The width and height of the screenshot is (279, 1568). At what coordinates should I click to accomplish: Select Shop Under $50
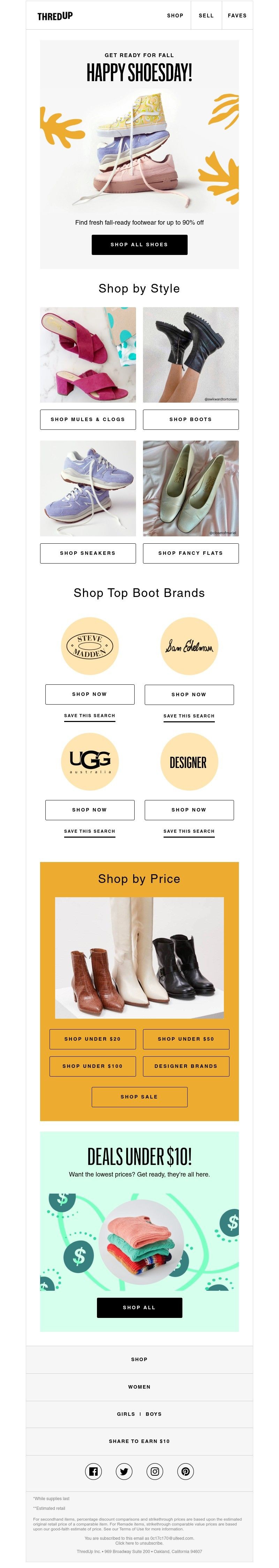coord(186,1039)
